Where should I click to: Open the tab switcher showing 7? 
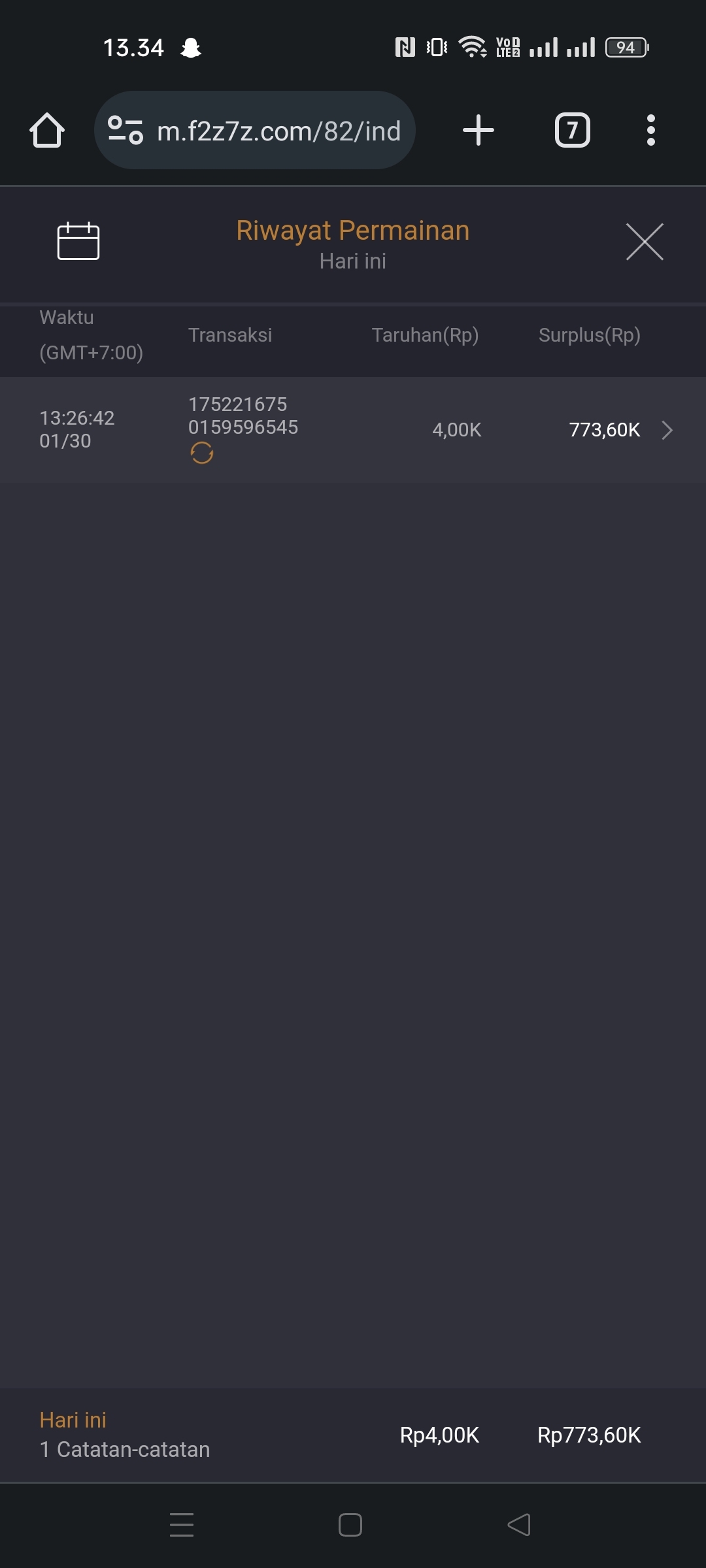click(x=572, y=130)
